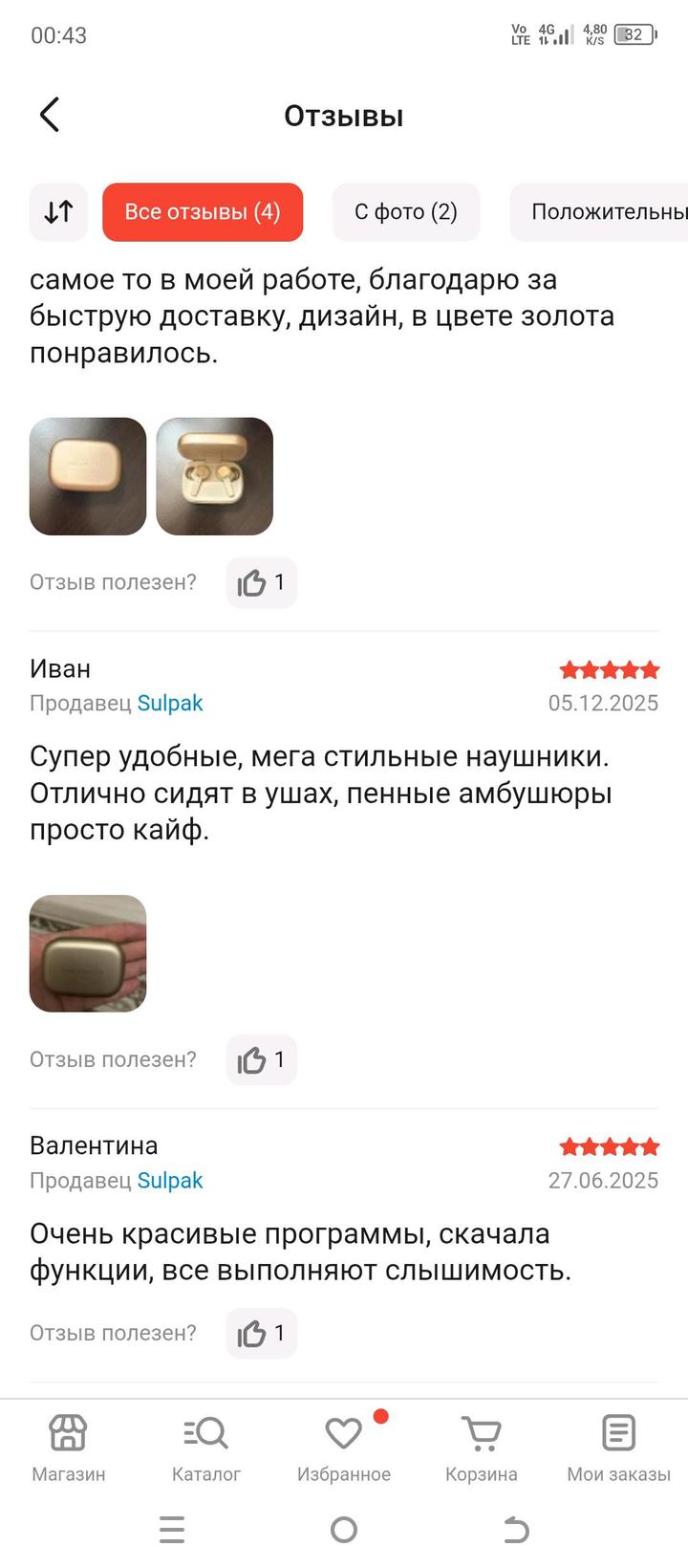The height and width of the screenshot is (1568, 688).
Task: Go to the Избранное tab
Action: point(344,1448)
